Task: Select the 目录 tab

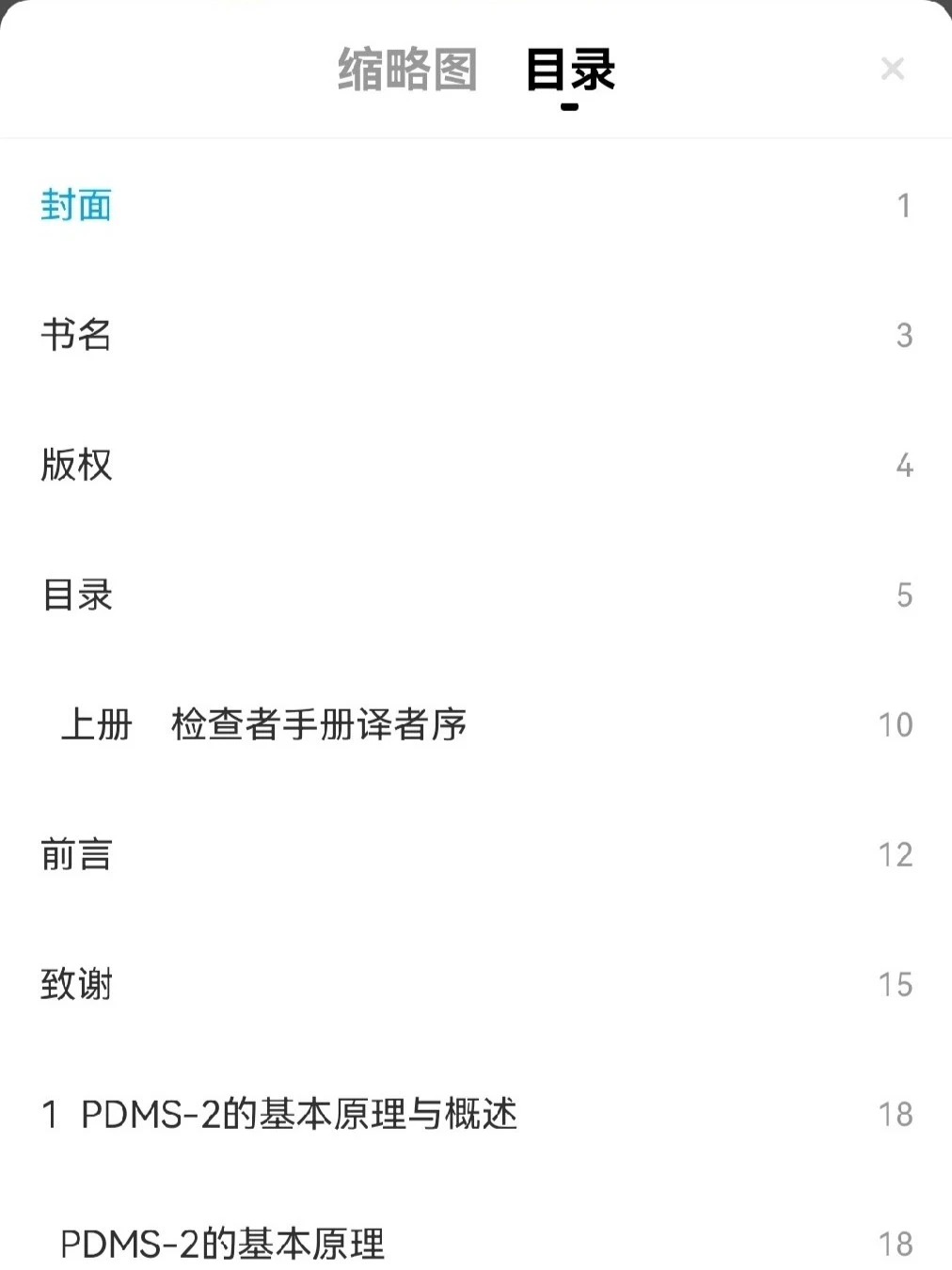Action: pyautogui.click(x=570, y=70)
